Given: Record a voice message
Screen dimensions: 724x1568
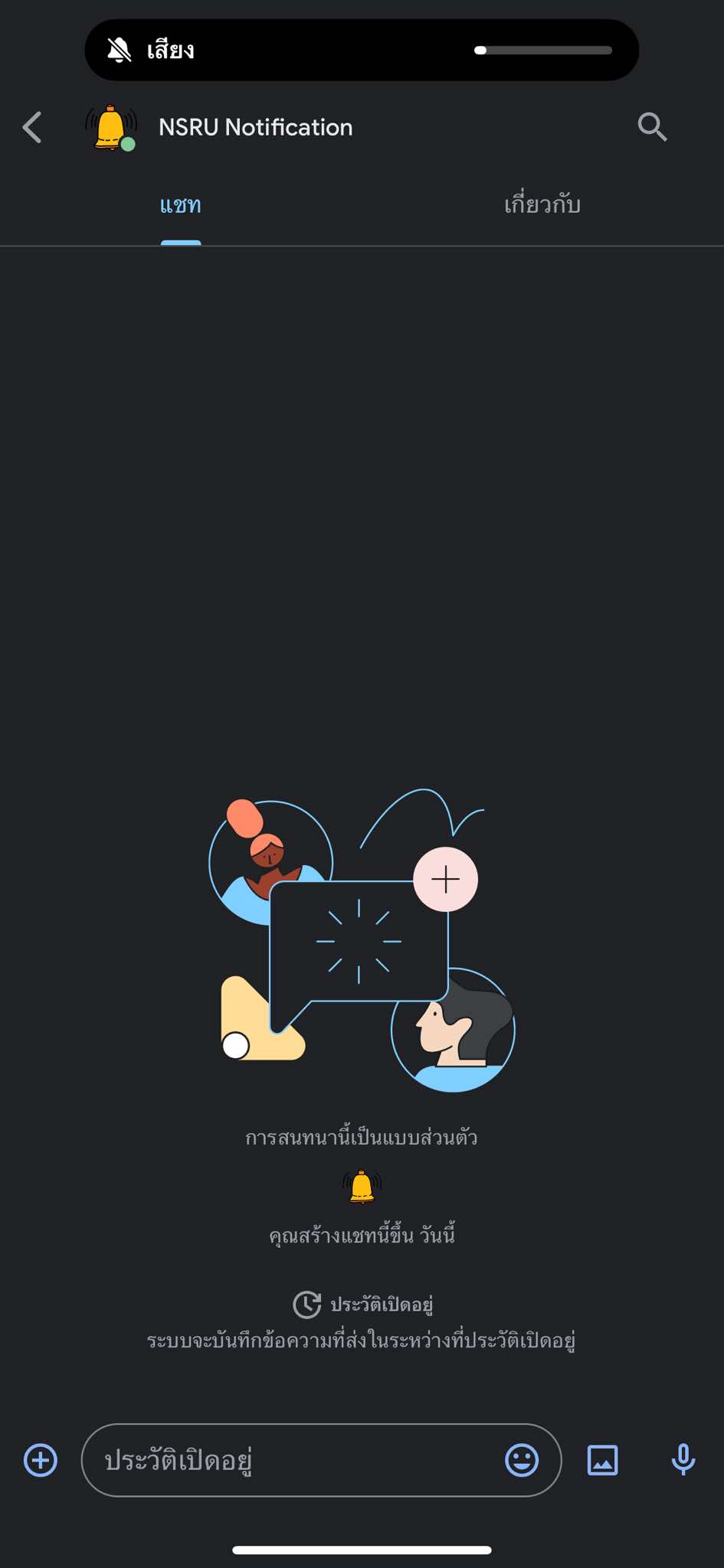Looking at the screenshot, I should click(x=683, y=1460).
